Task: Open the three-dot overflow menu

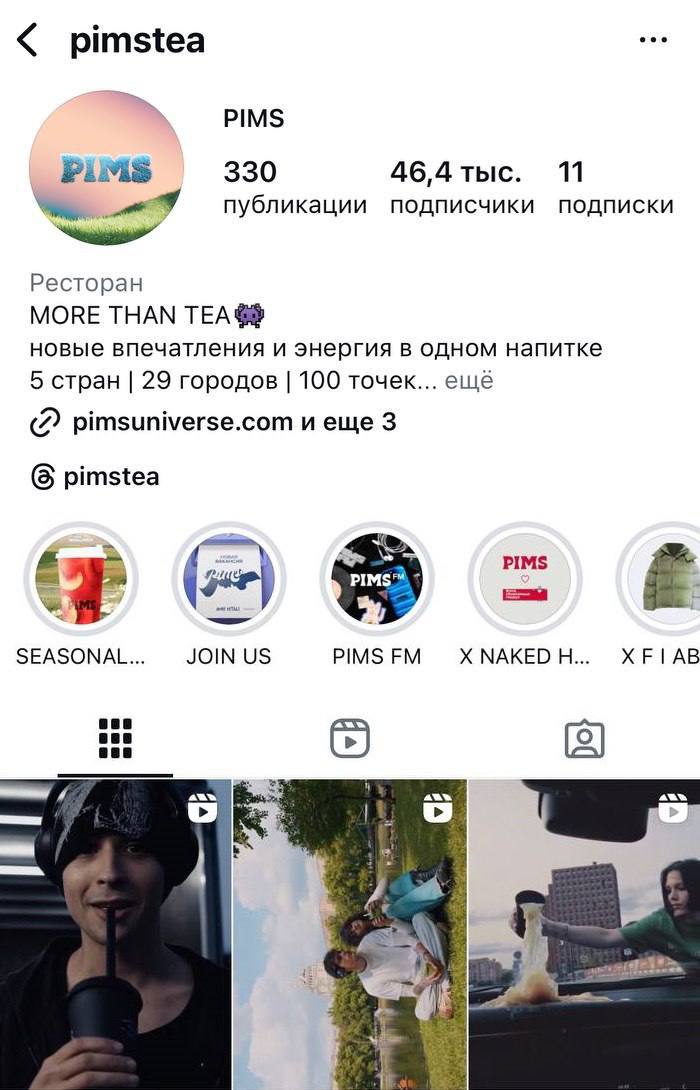Action: click(x=652, y=41)
